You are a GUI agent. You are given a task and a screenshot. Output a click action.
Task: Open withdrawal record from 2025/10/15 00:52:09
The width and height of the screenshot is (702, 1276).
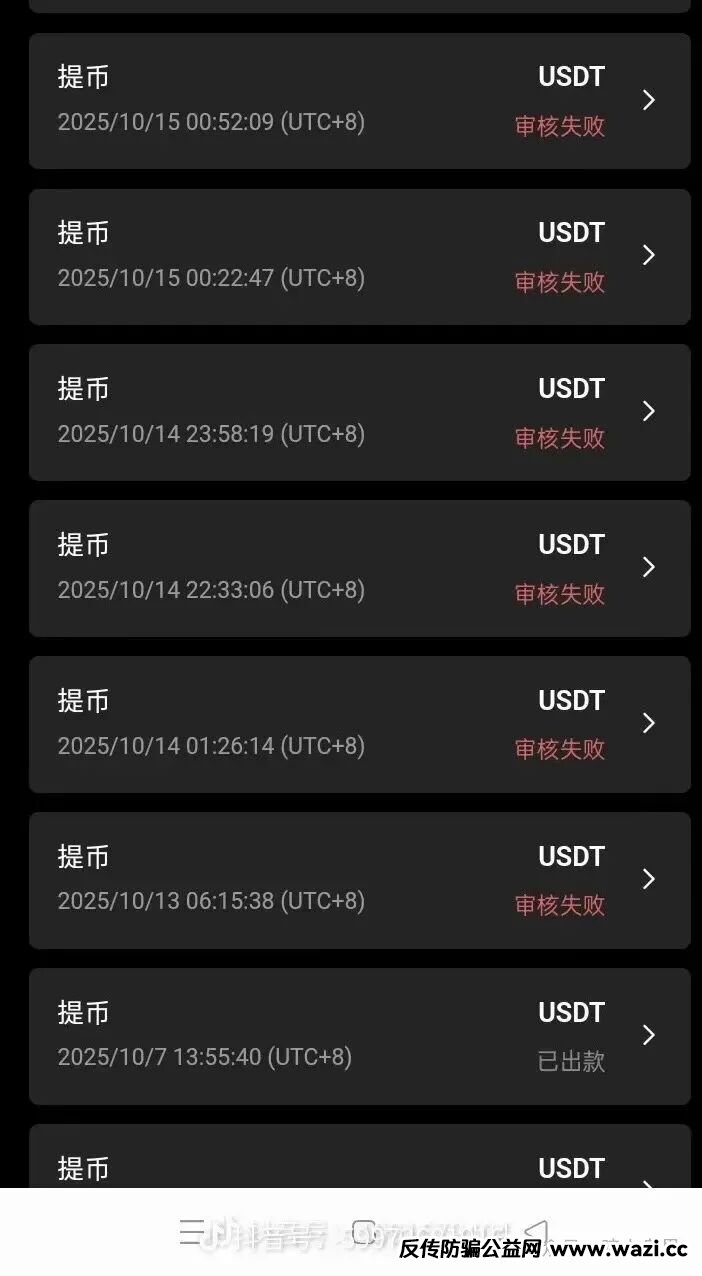[359, 101]
